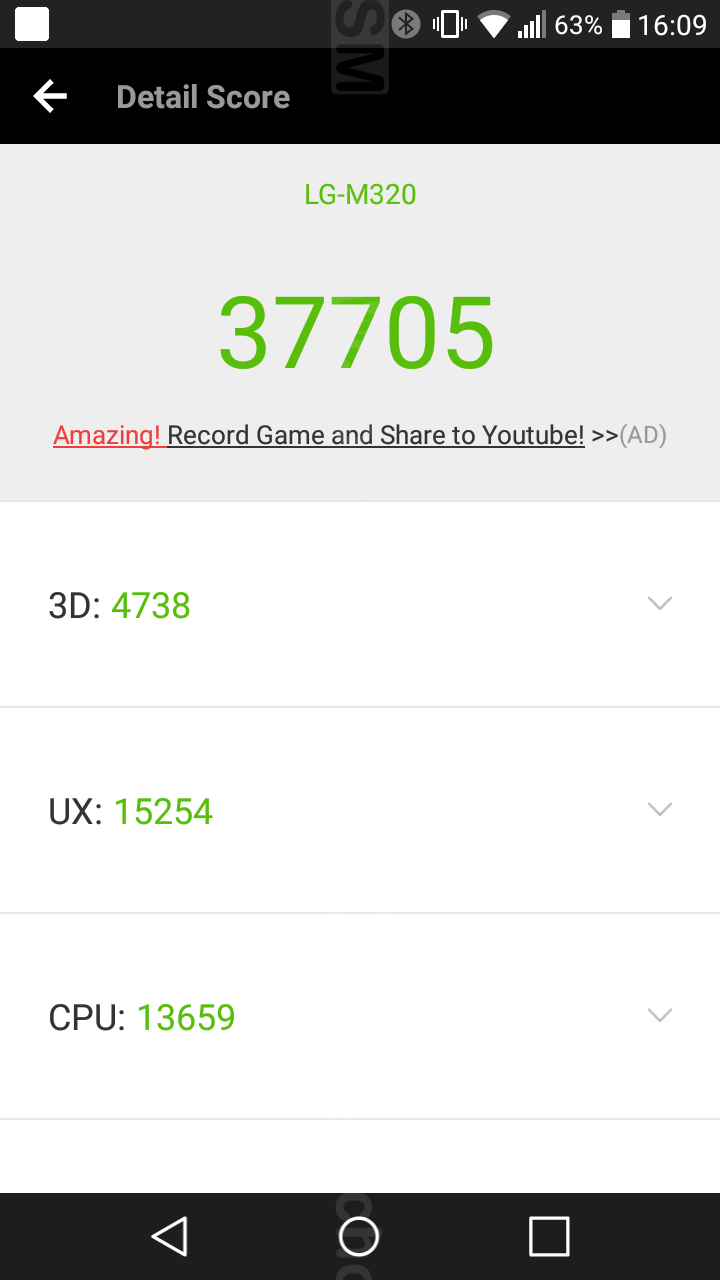Image resolution: width=720 pixels, height=1280 pixels.
Task: Open the Record Game and Share ad link
Action: point(360,435)
